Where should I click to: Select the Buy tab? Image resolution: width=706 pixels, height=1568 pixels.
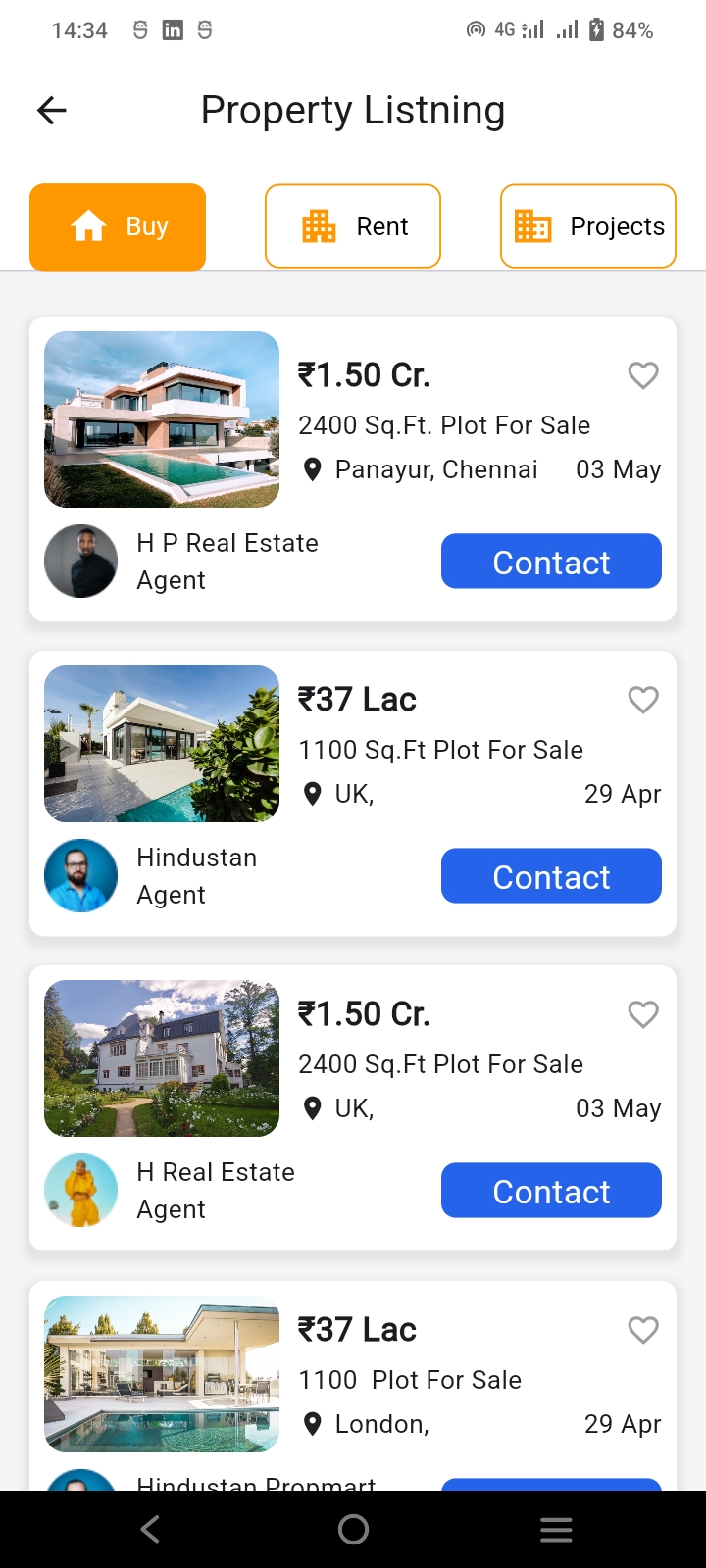point(118,226)
